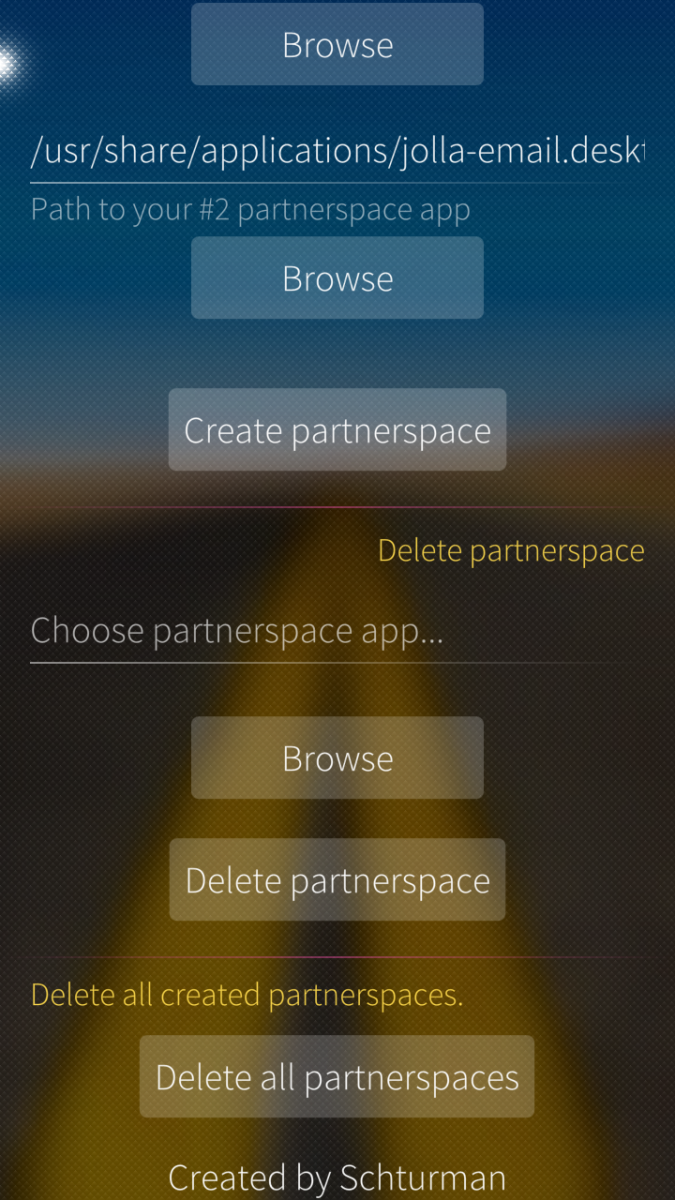The image size is (675, 1200).
Task: Tap Browse under the #2 partnerspace path
Action: [337, 278]
